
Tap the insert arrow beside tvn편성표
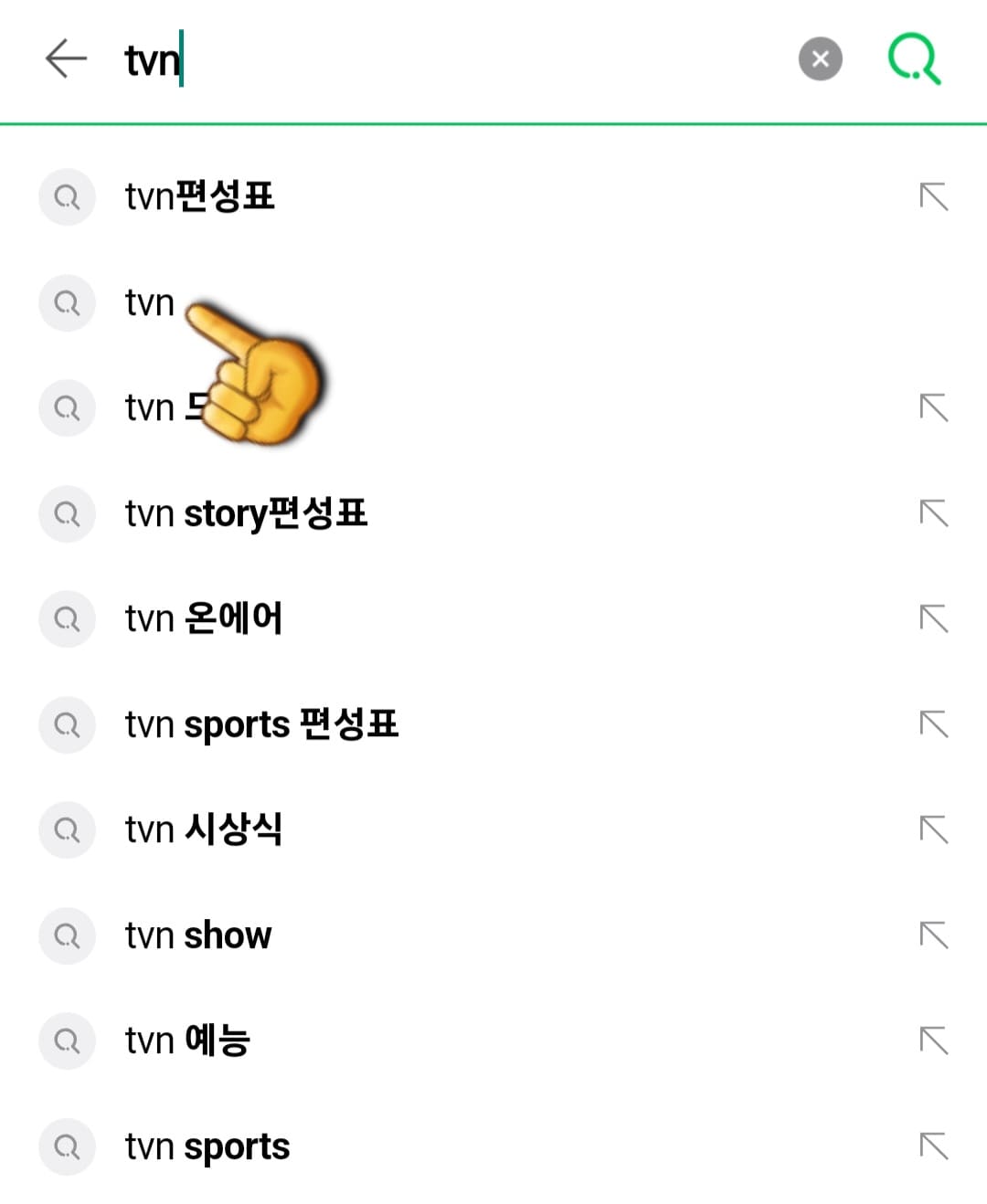(x=934, y=197)
